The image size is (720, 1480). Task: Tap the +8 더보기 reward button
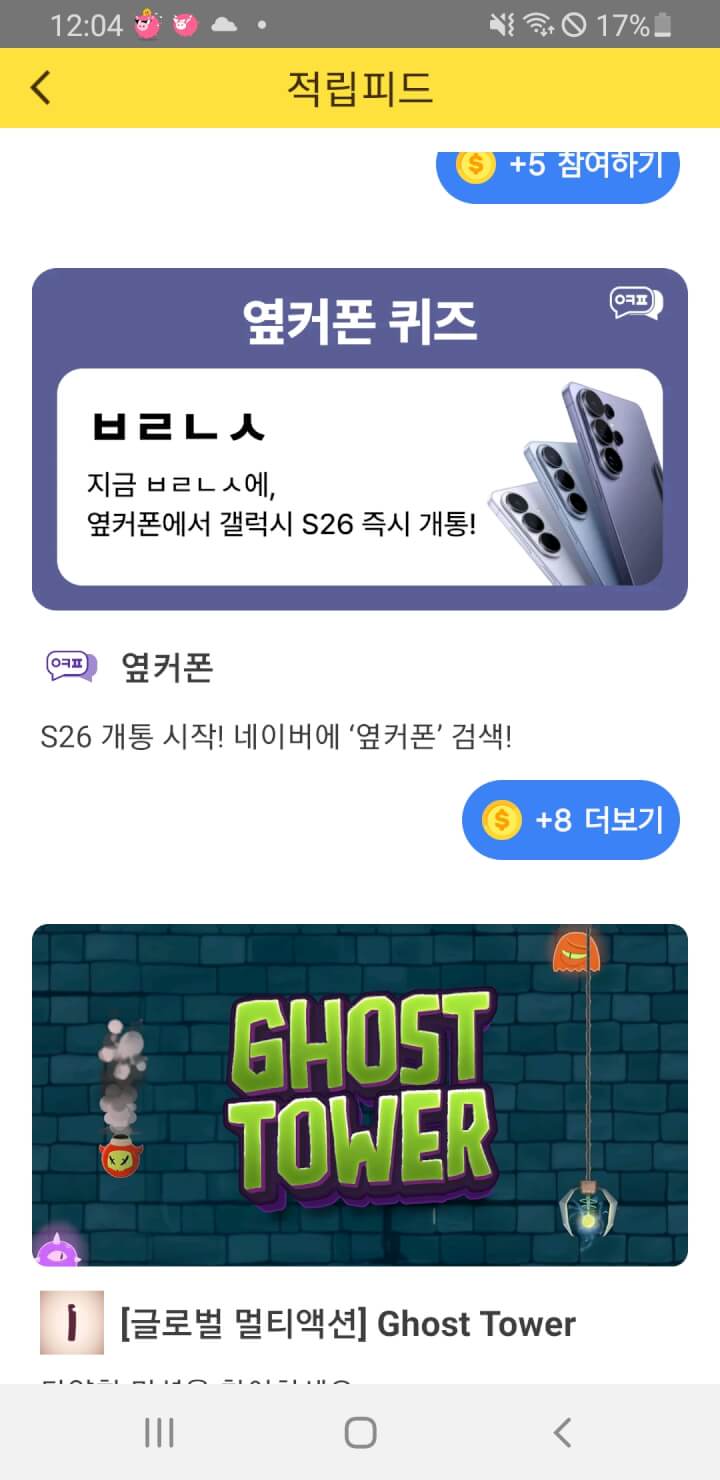click(570, 820)
